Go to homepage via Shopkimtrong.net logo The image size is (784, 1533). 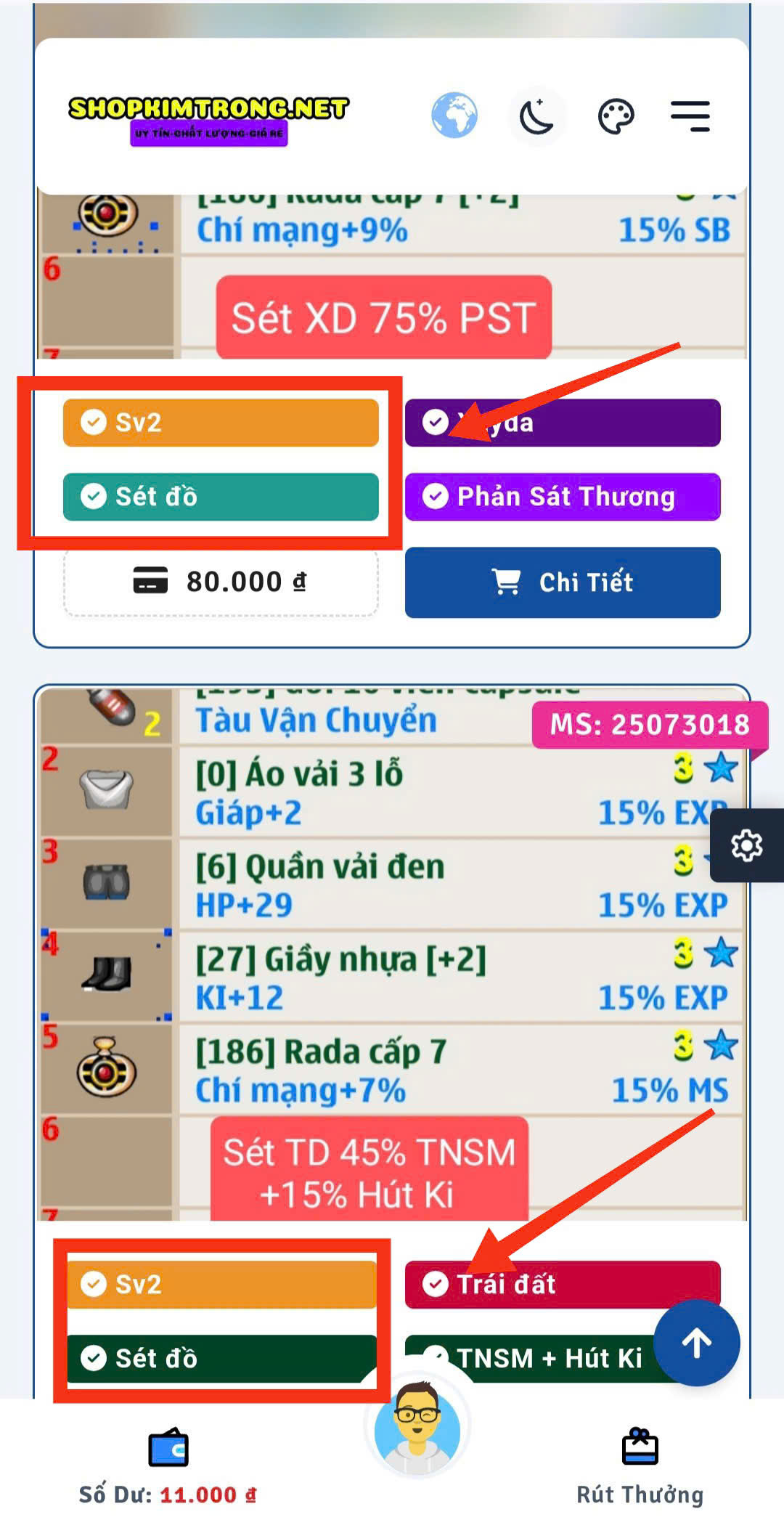pyautogui.click(x=208, y=118)
